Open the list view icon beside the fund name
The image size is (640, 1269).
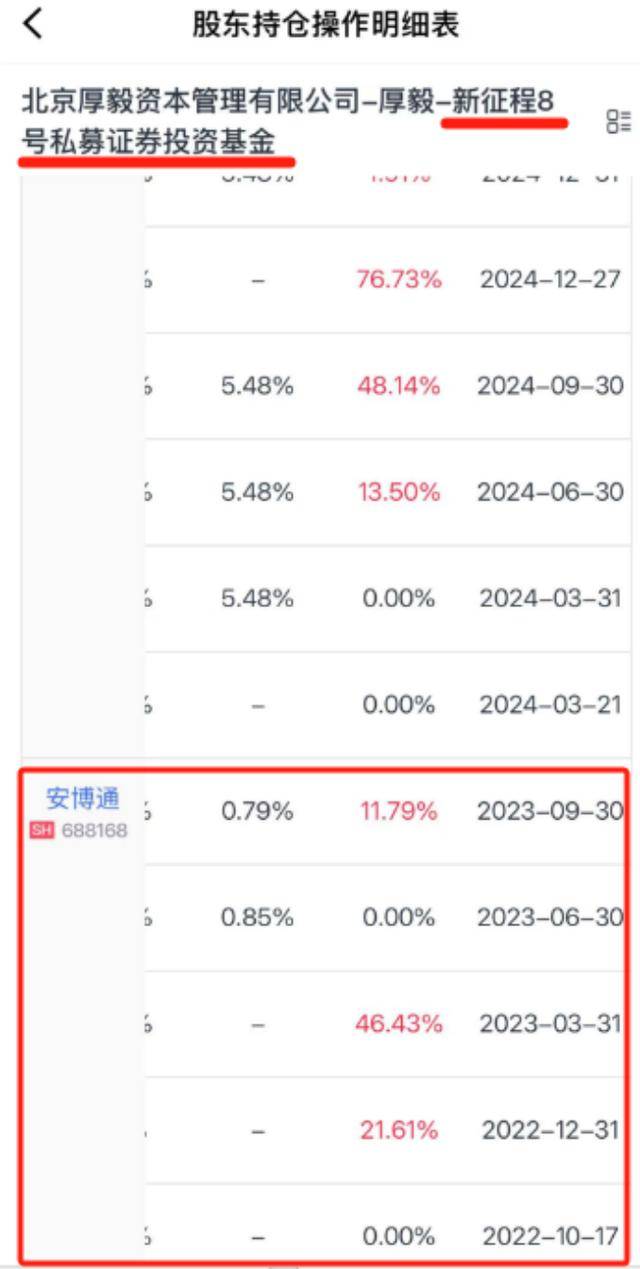point(618,122)
